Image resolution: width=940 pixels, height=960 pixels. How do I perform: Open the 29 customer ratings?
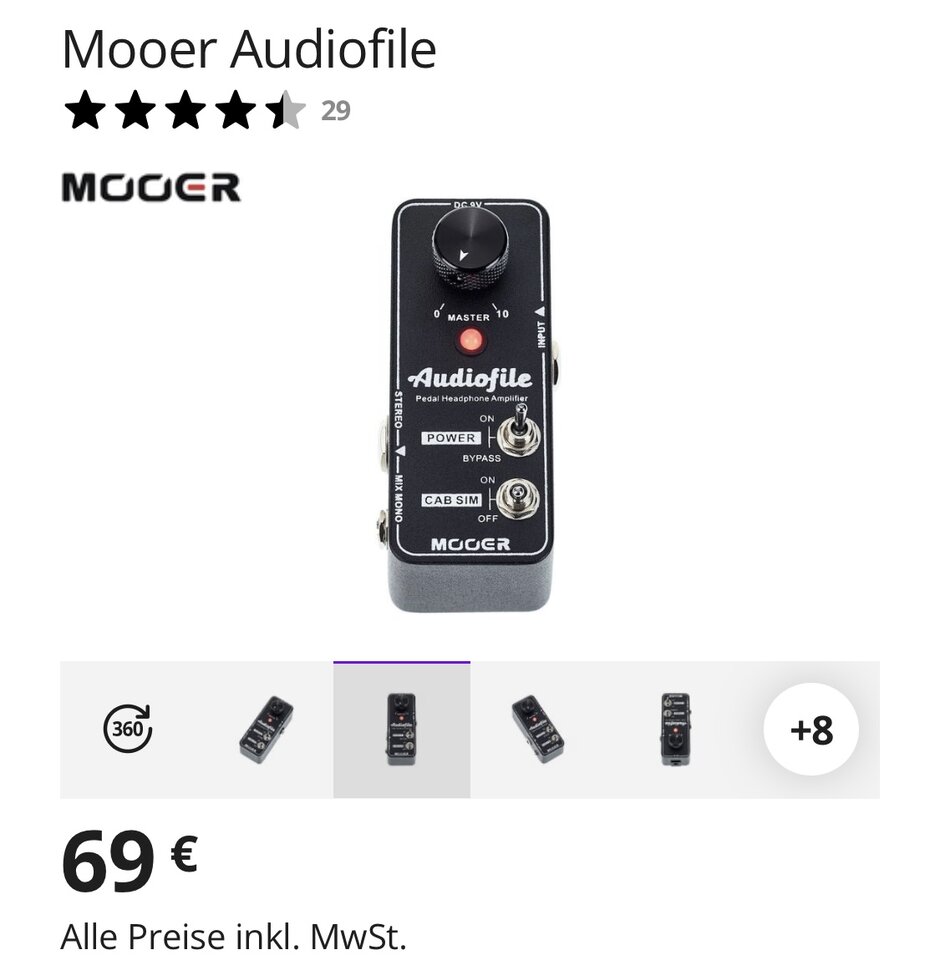tap(335, 111)
